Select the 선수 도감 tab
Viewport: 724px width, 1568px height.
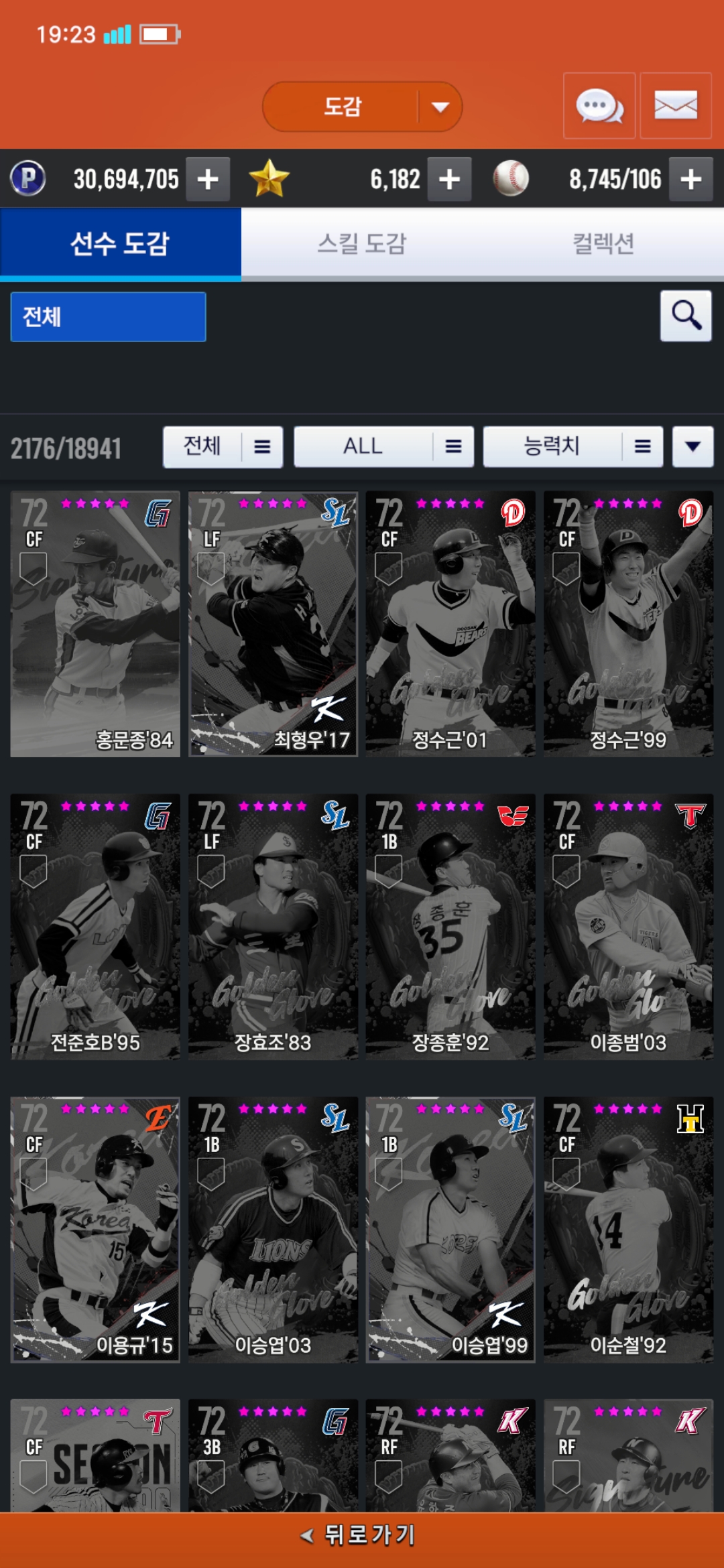point(121,244)
